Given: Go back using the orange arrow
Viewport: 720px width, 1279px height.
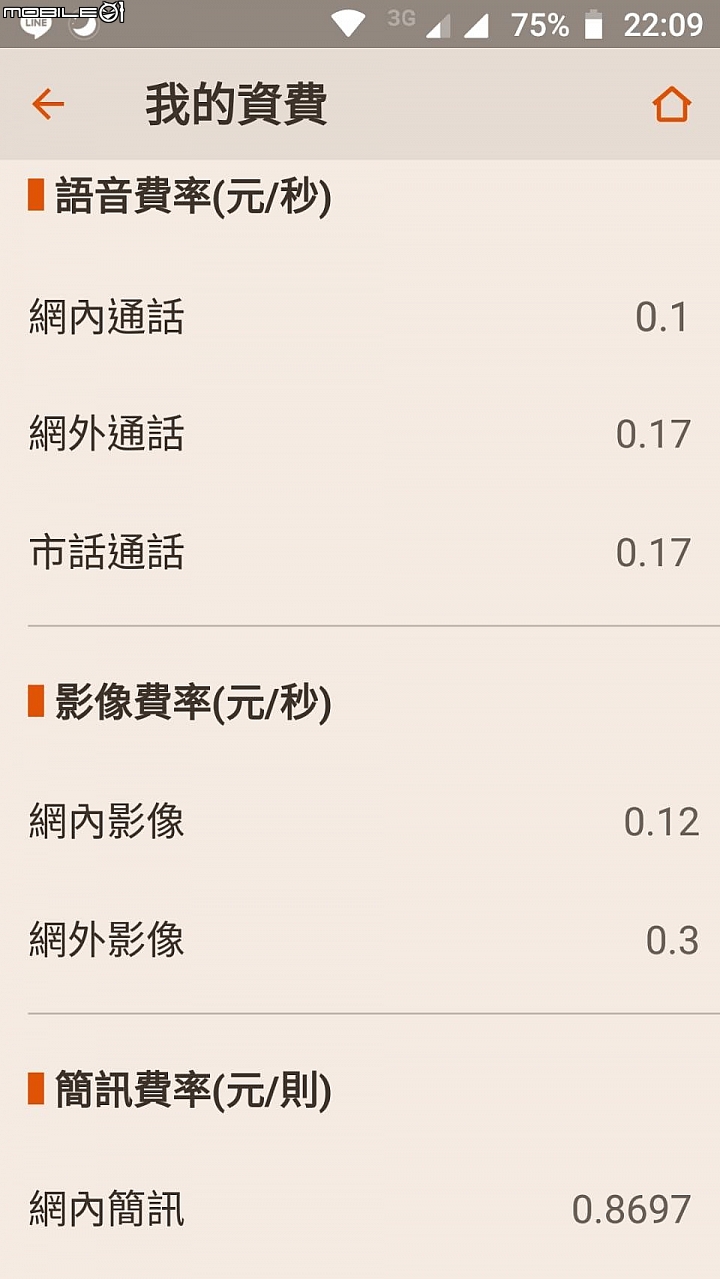Looking at the screenshot, I should coord(47,104).
